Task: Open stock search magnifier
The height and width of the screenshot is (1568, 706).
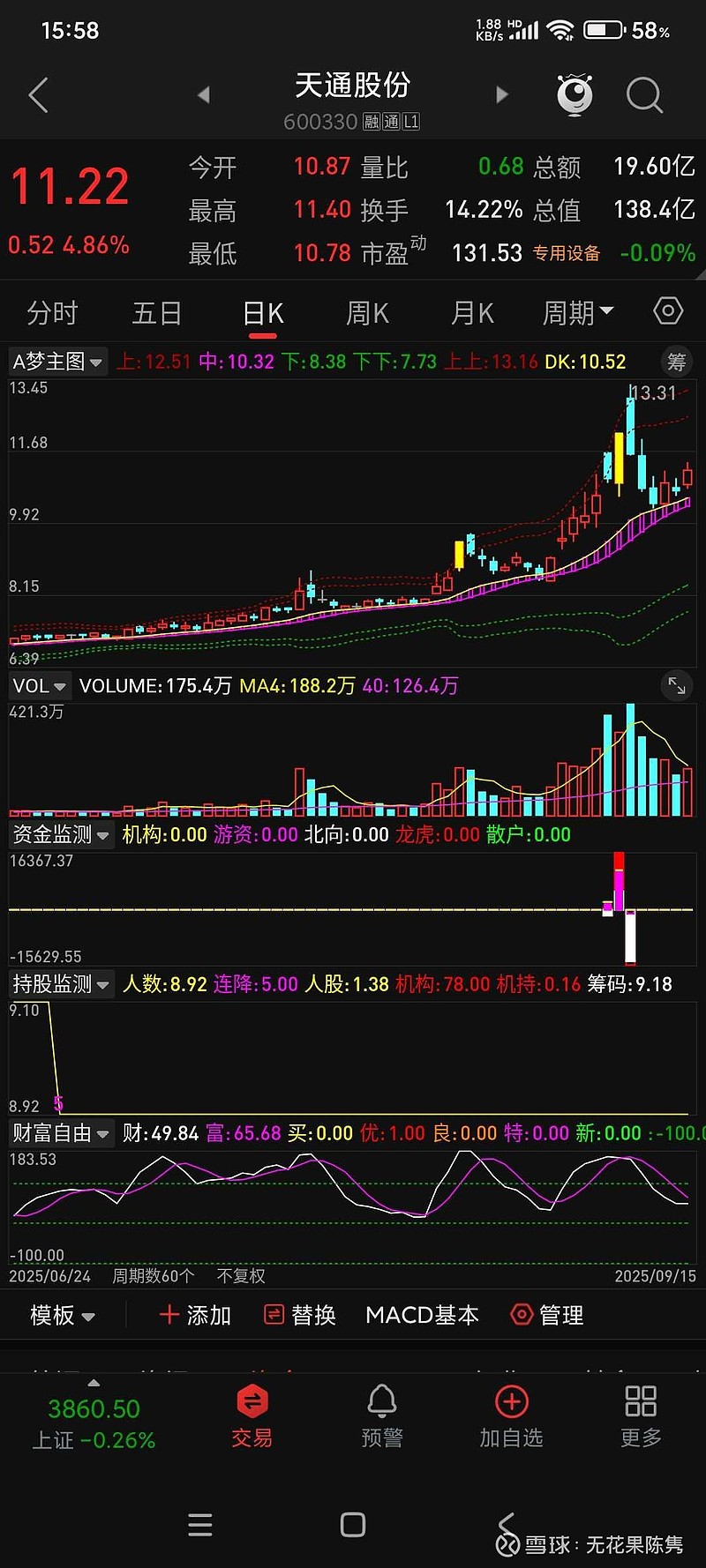Action: click(644, 95)
